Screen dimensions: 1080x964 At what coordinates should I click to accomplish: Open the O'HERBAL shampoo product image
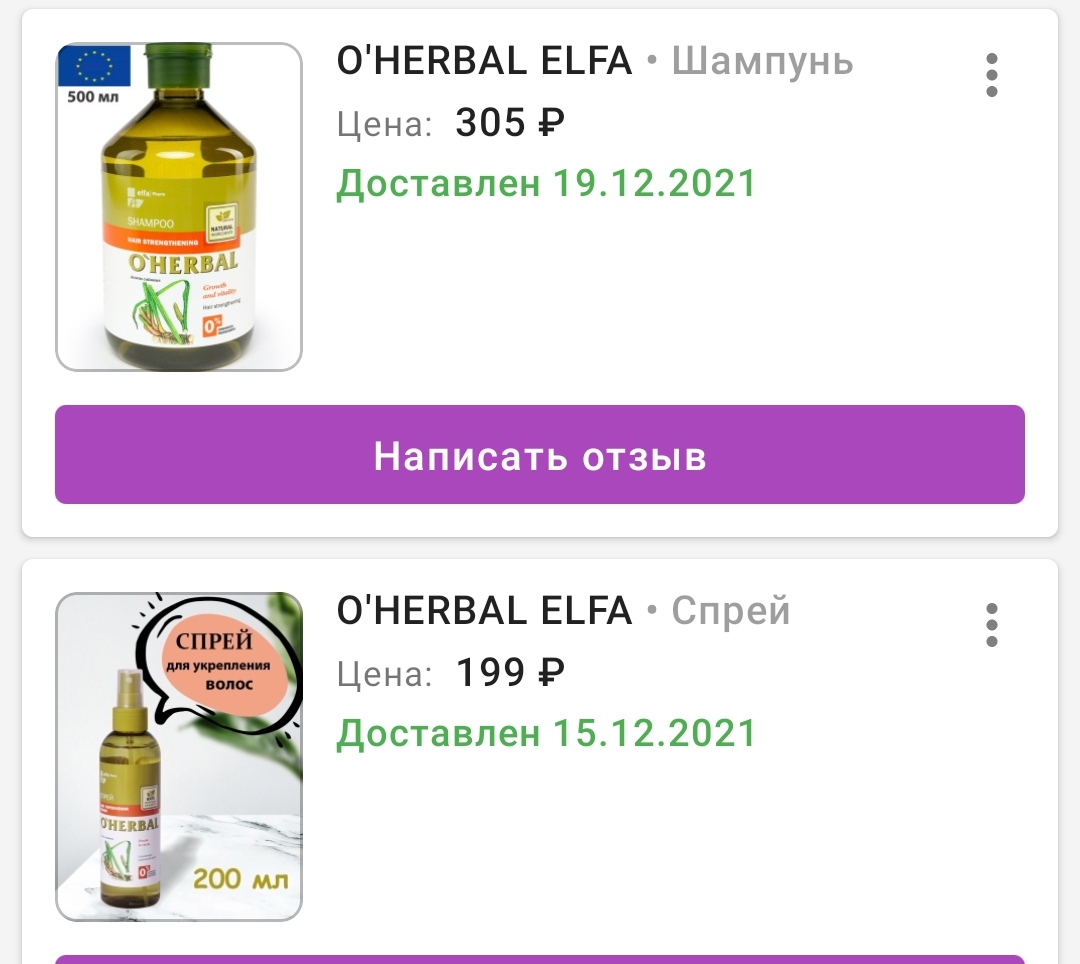click(179, 207)
